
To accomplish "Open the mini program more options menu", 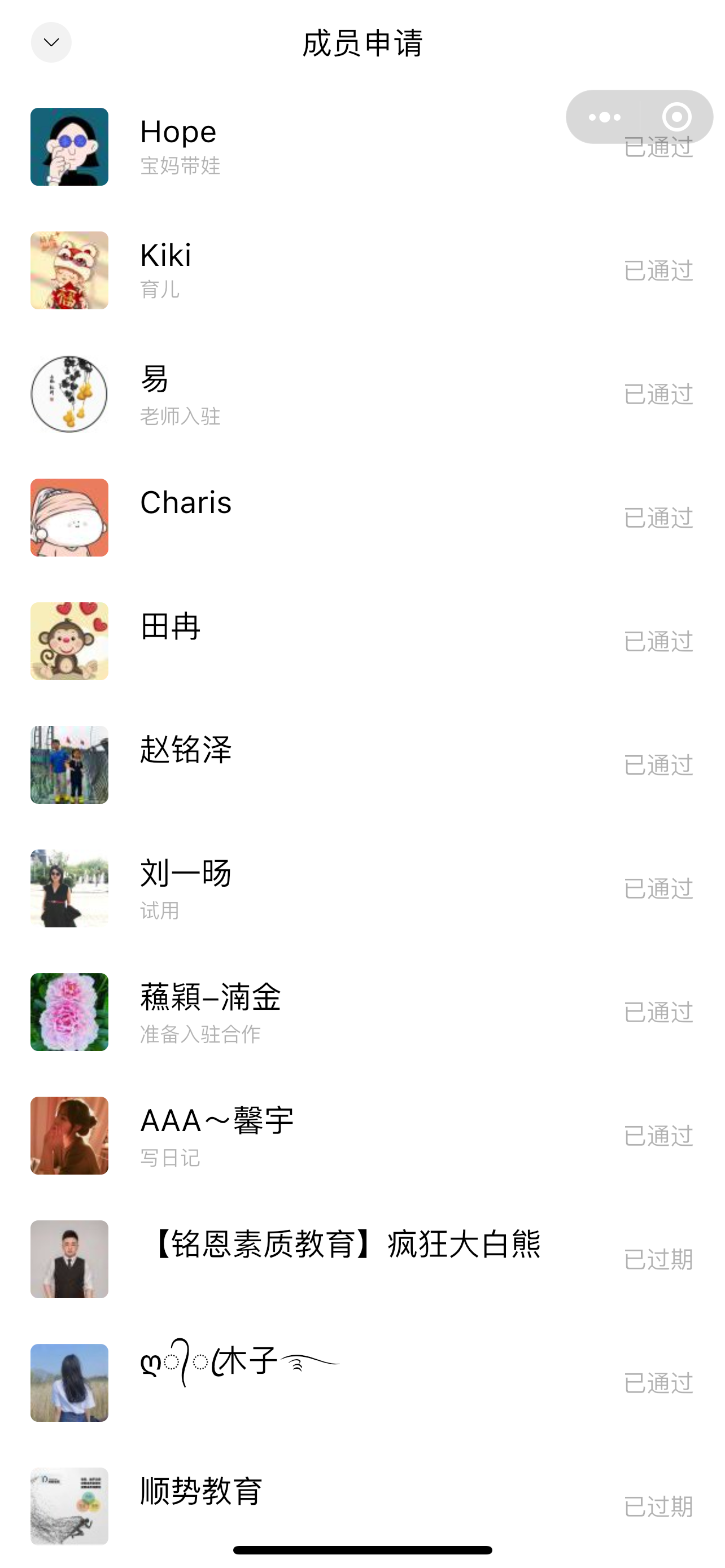I will 604,117.
